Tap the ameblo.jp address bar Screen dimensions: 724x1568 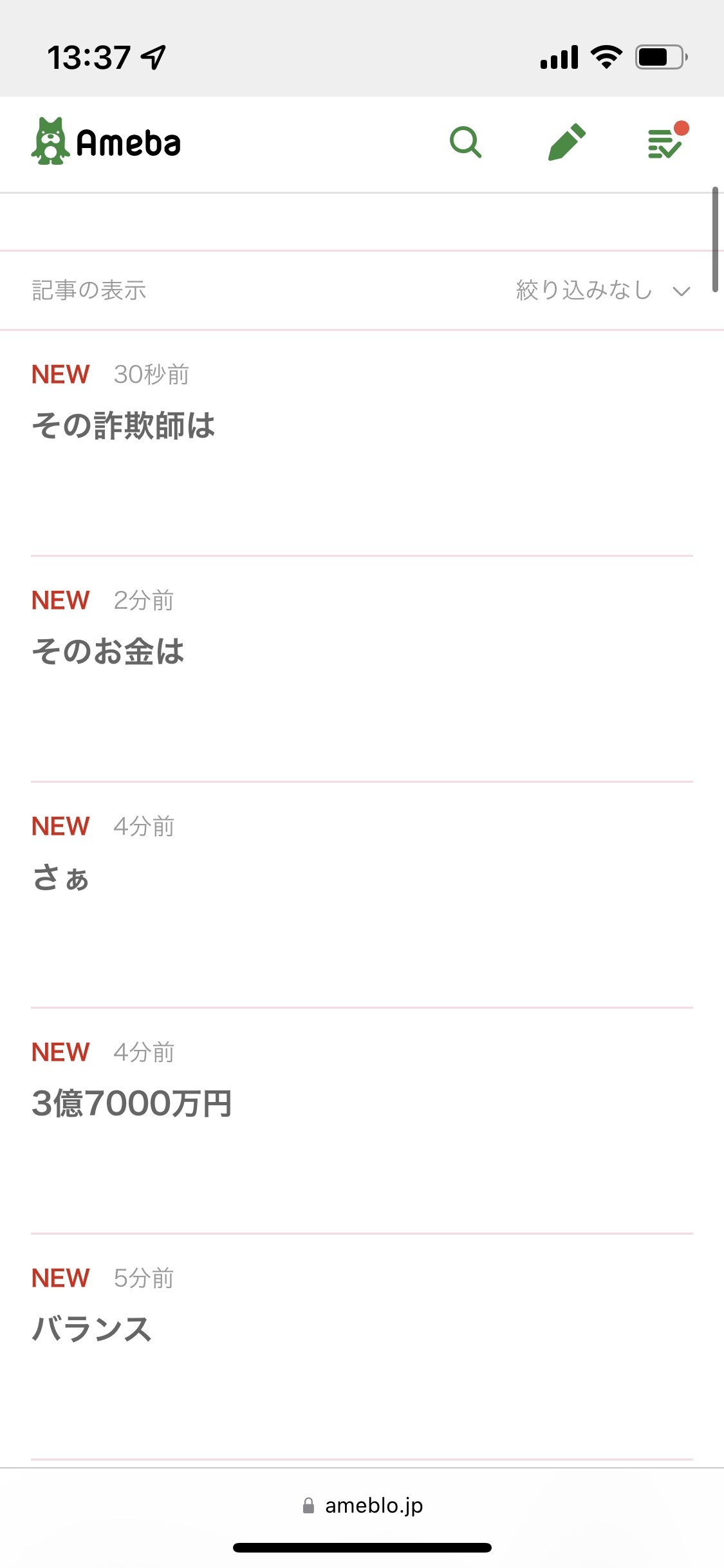pos(362,1506)
